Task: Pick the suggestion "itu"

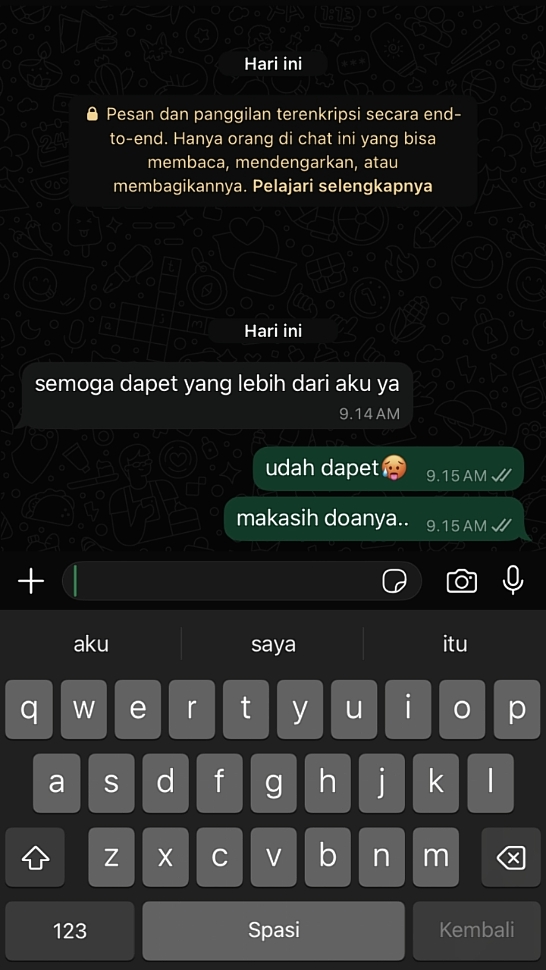Action: 454,644
